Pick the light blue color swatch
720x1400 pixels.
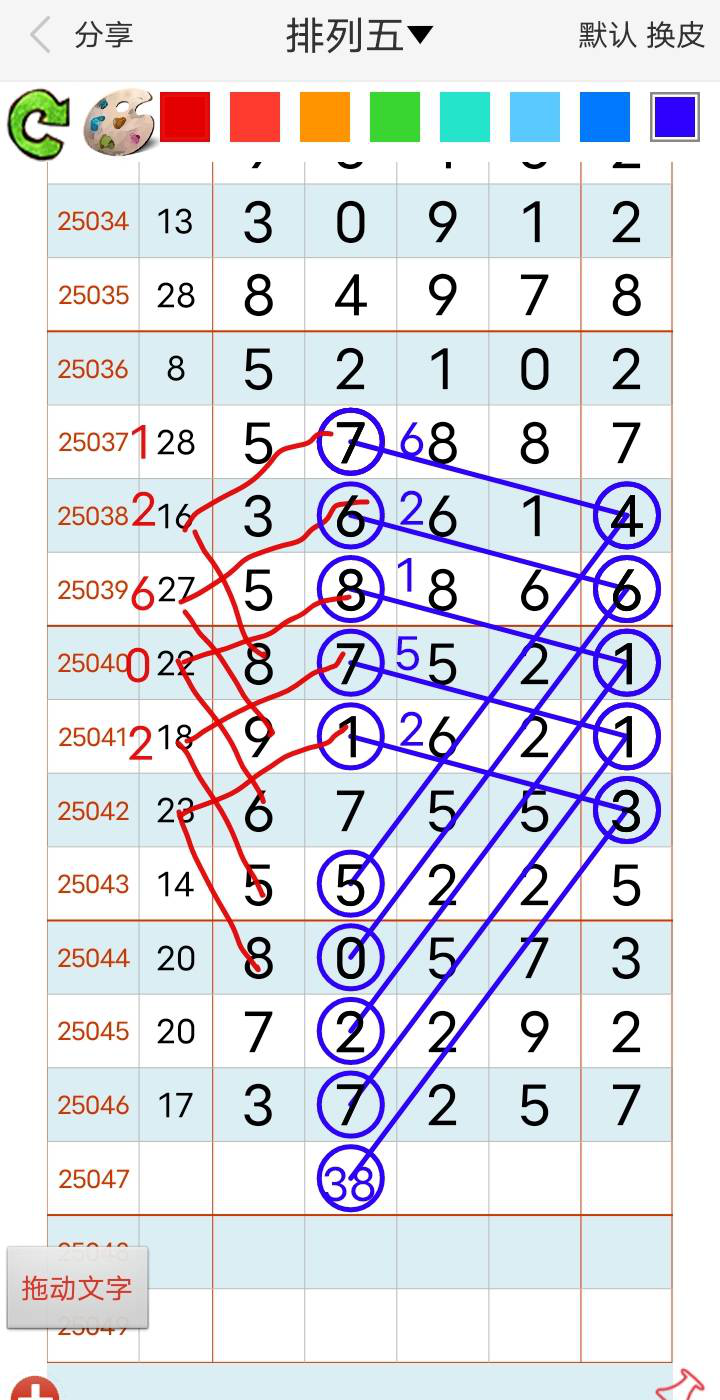(x=535, y=117)
